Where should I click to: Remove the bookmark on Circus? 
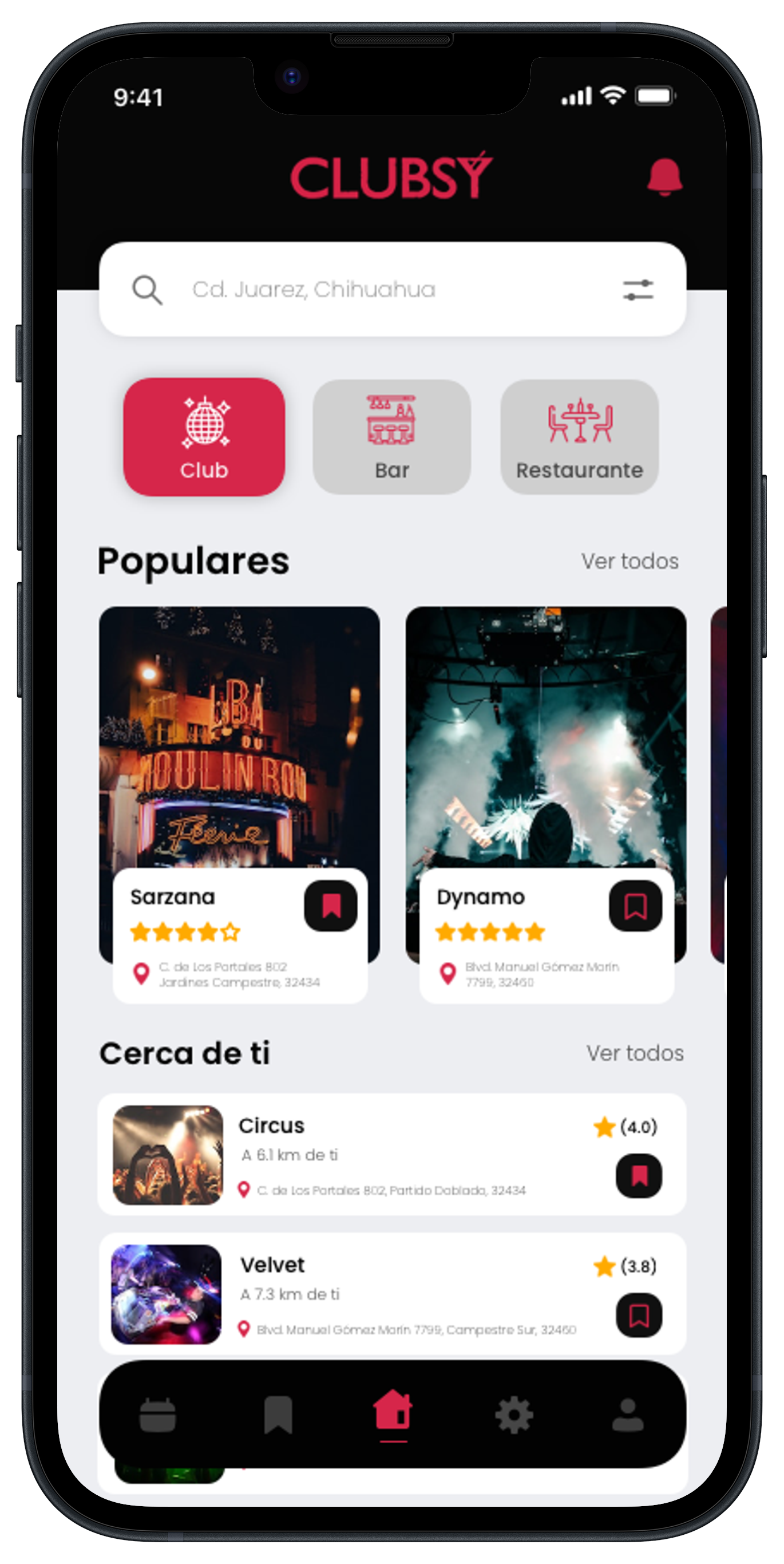click(x=639, y=1176)
